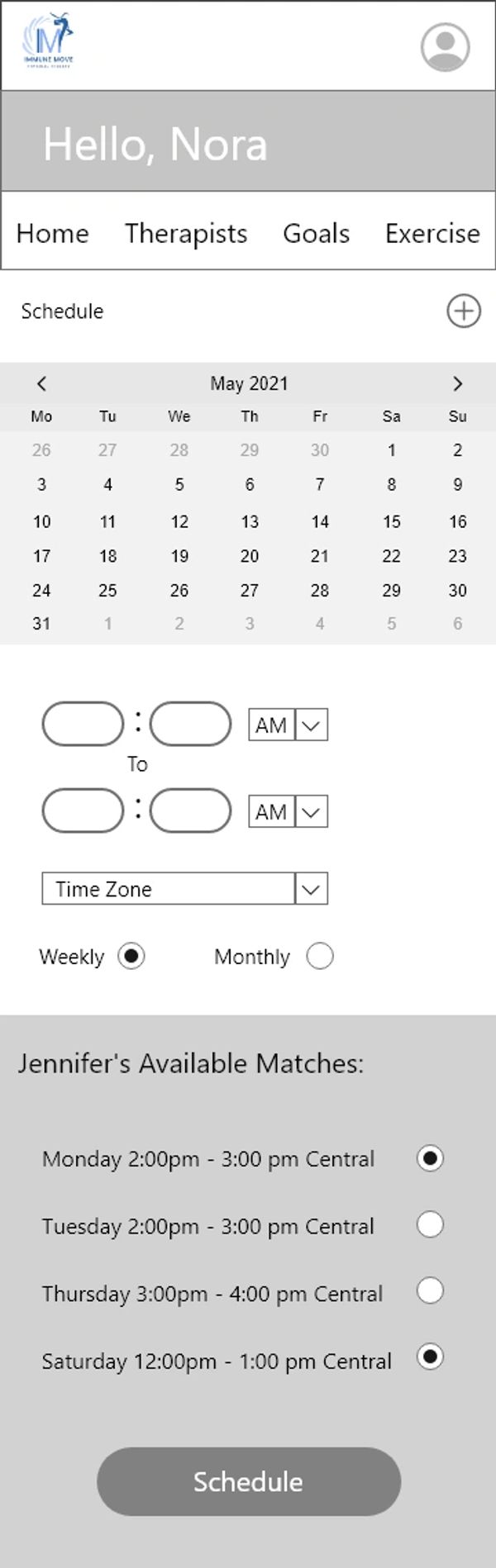Image resolution: width=496 pixels, height=1568 pixels.
Task: Open the Goals tab
Action: 316,234
